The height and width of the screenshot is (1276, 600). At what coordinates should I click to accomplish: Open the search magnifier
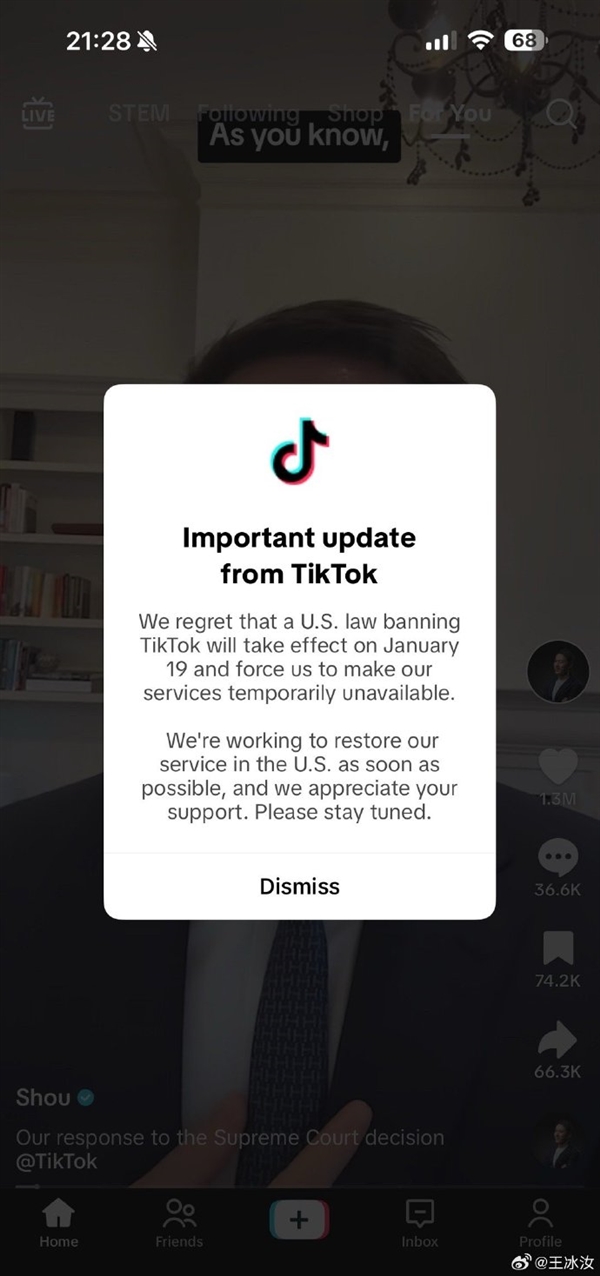(x=562, y=113)
